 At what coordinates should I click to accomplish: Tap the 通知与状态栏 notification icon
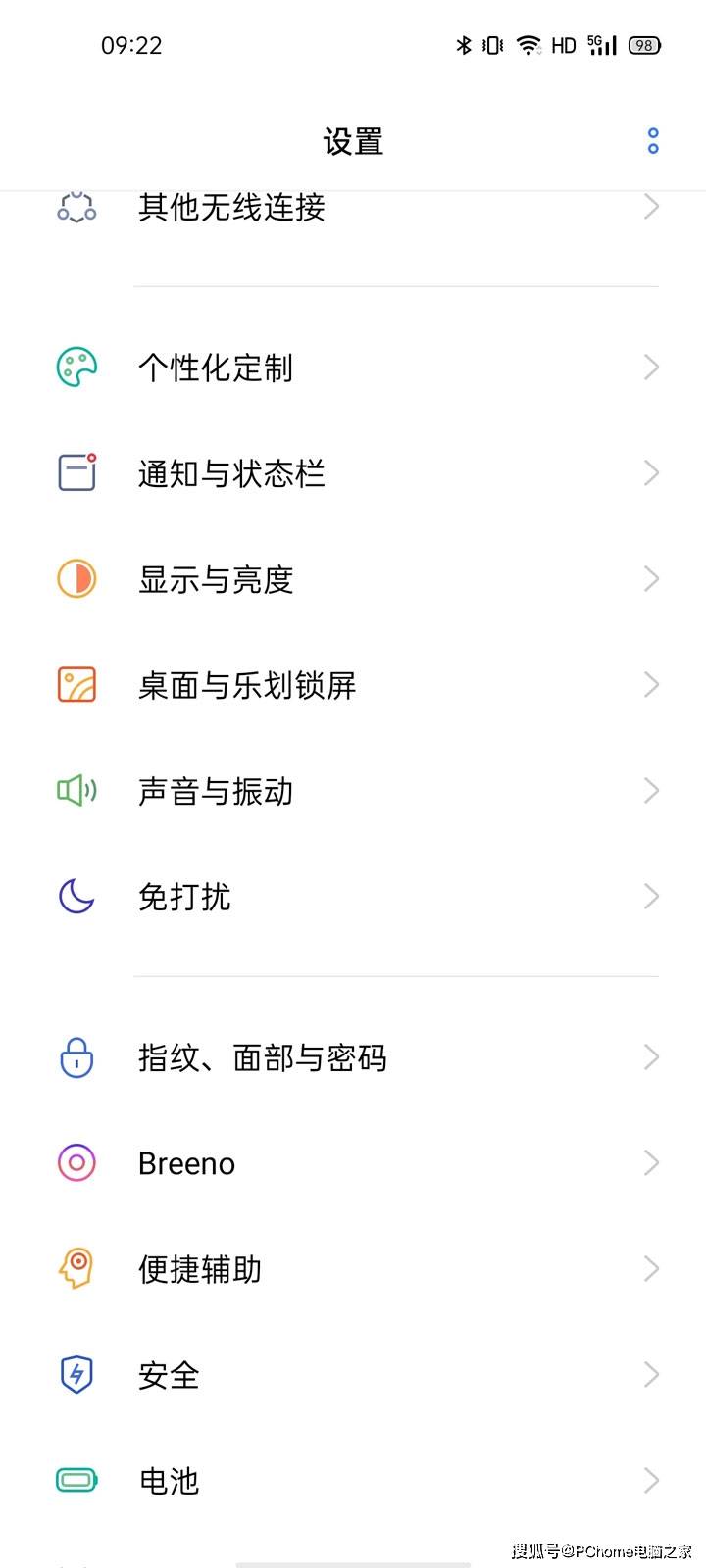coord(76,473)
